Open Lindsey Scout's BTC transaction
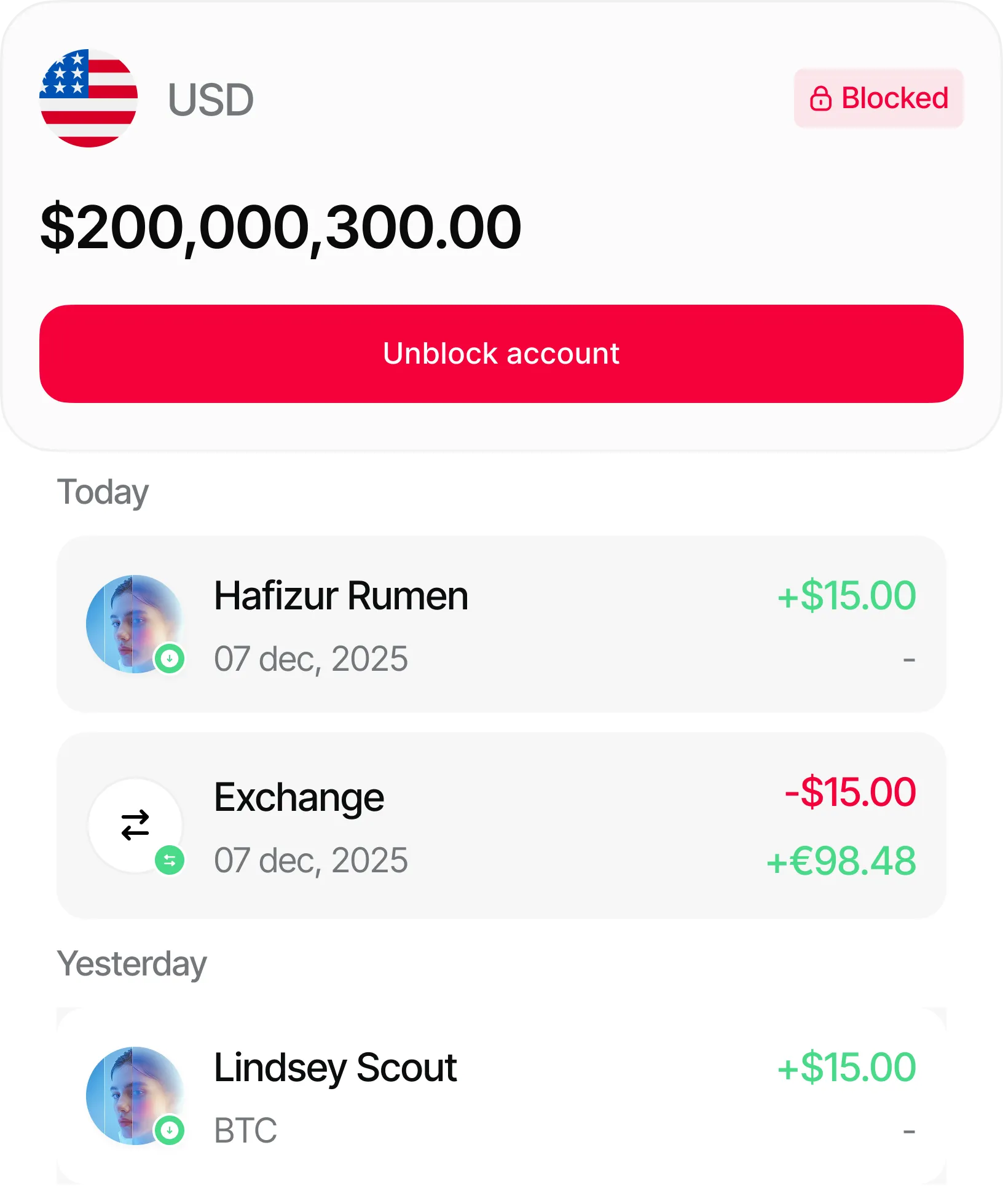The image size is (1003, 1204). tap(501, 1096)
